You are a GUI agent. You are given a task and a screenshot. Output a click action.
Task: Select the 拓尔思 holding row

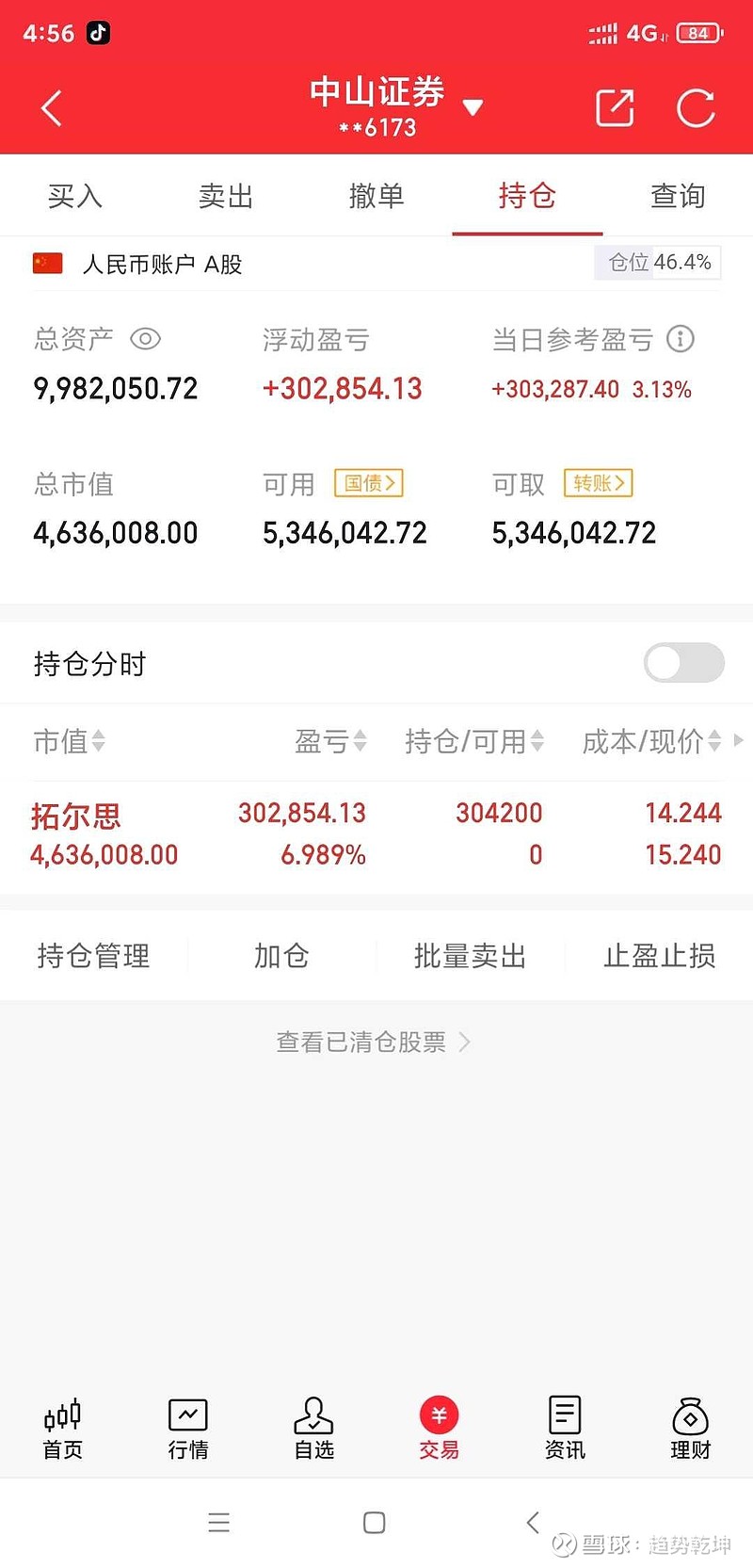376,832
